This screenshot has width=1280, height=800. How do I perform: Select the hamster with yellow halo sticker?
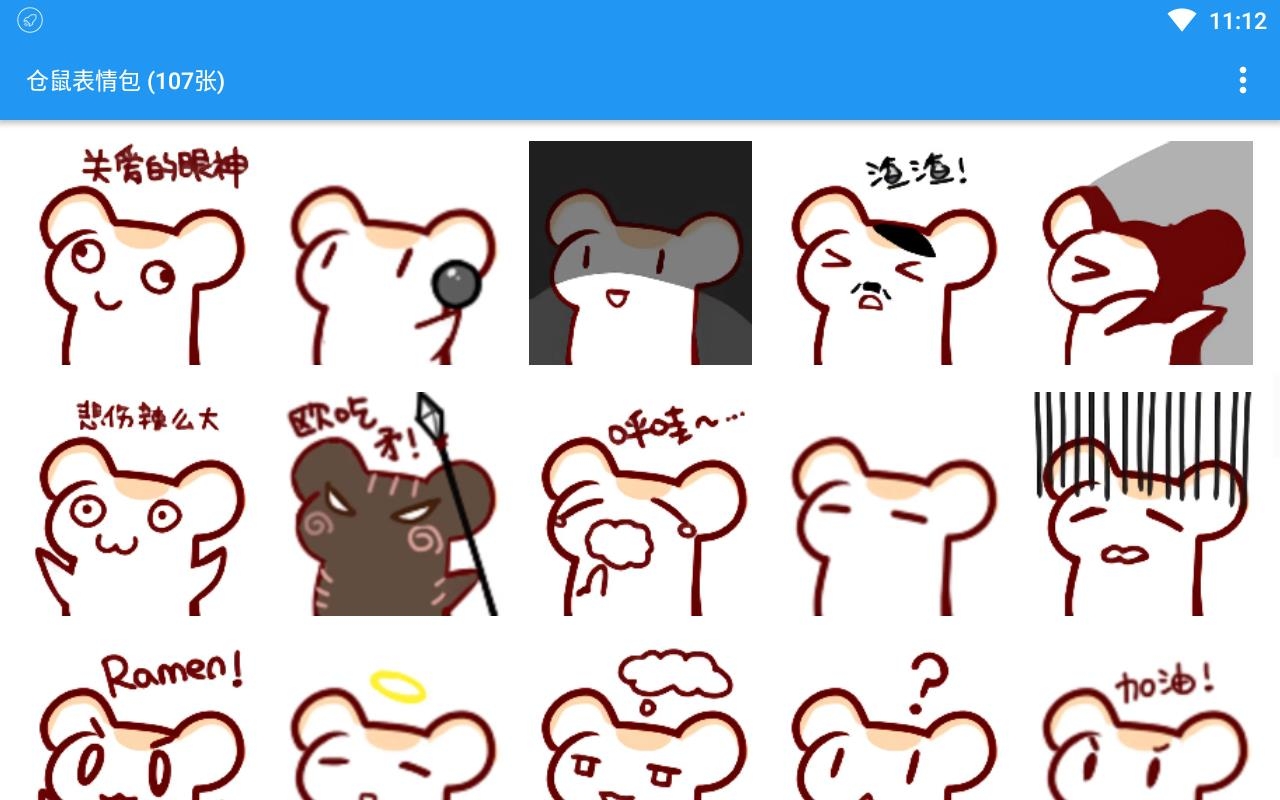[x=390, y=725]
